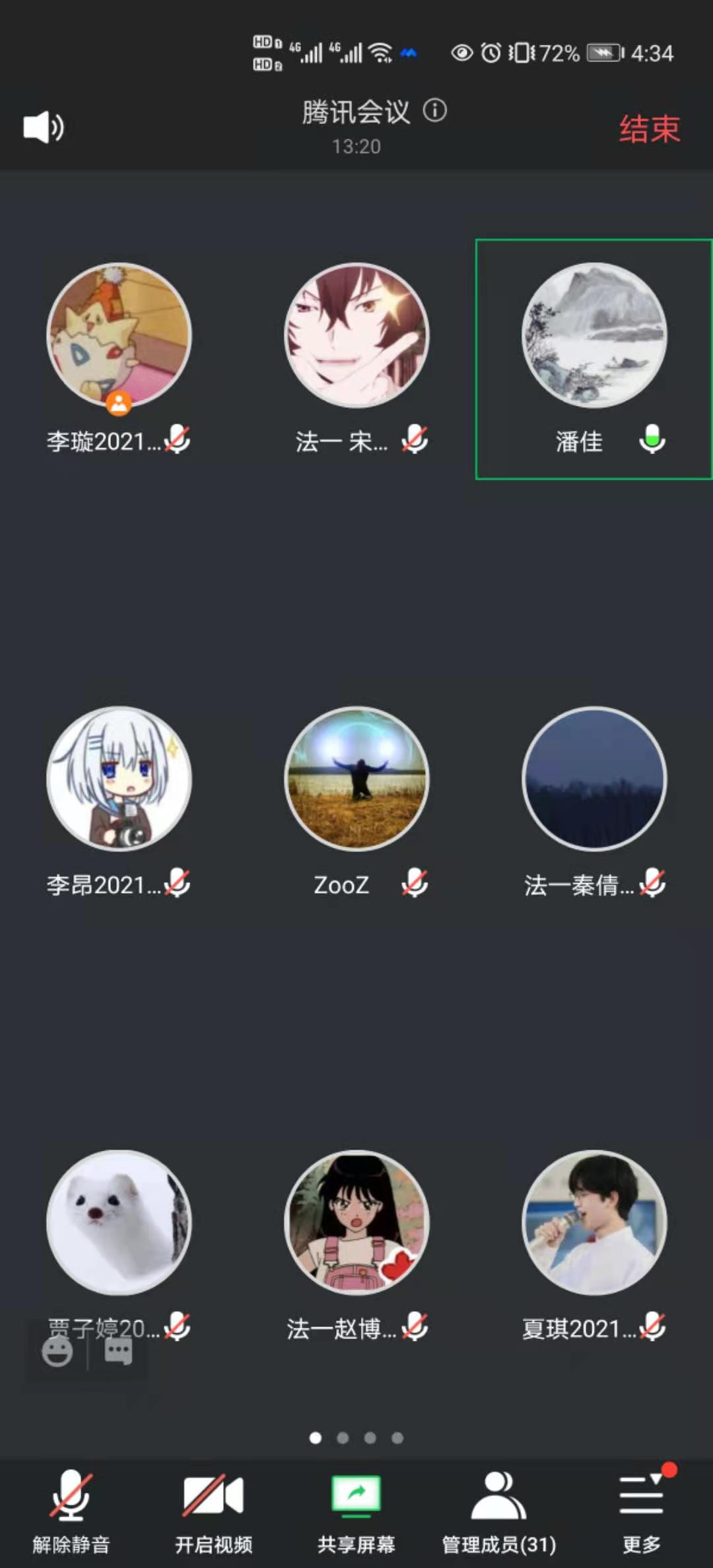This screenshot has width=713, height=1568.
Task: Open meeting info next to 腾讯会议
Action: (x=435, y=110)
